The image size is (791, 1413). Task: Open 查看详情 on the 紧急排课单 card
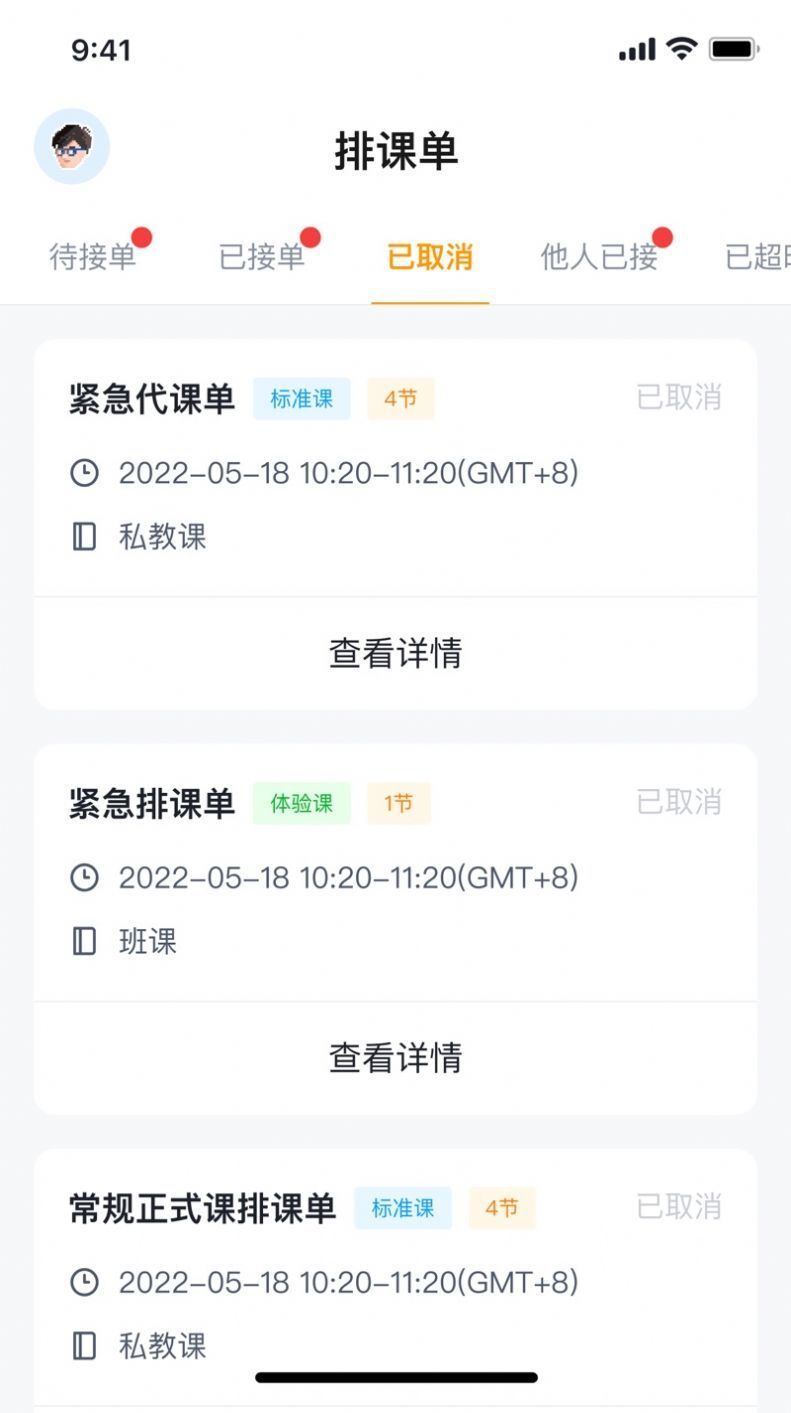point(395,1057)
